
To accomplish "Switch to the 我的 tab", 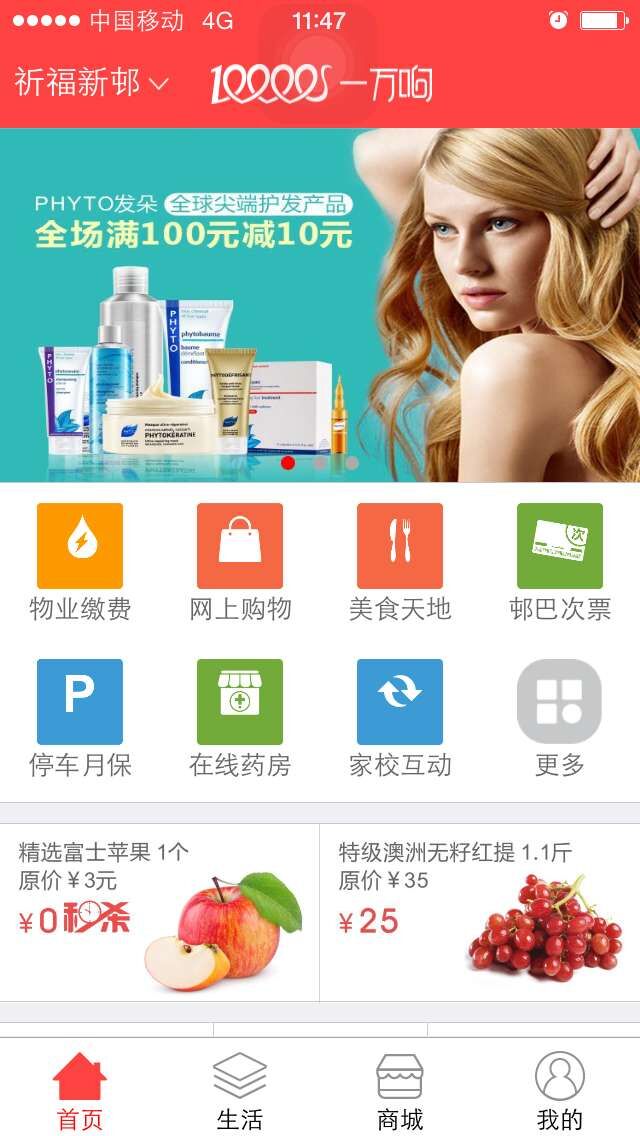I will (x=560, y=1090).
